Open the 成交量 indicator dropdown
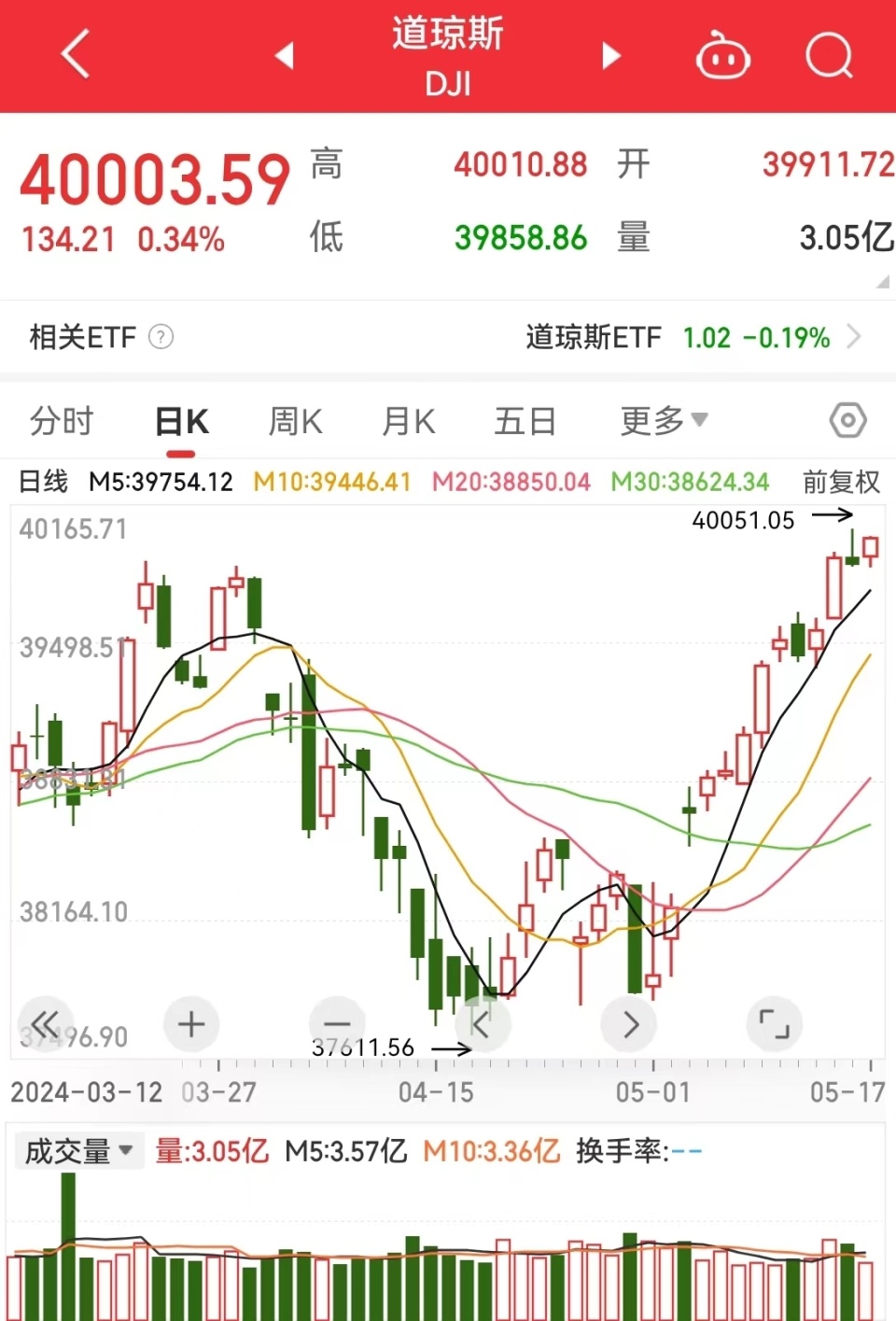 (78, 1151)
